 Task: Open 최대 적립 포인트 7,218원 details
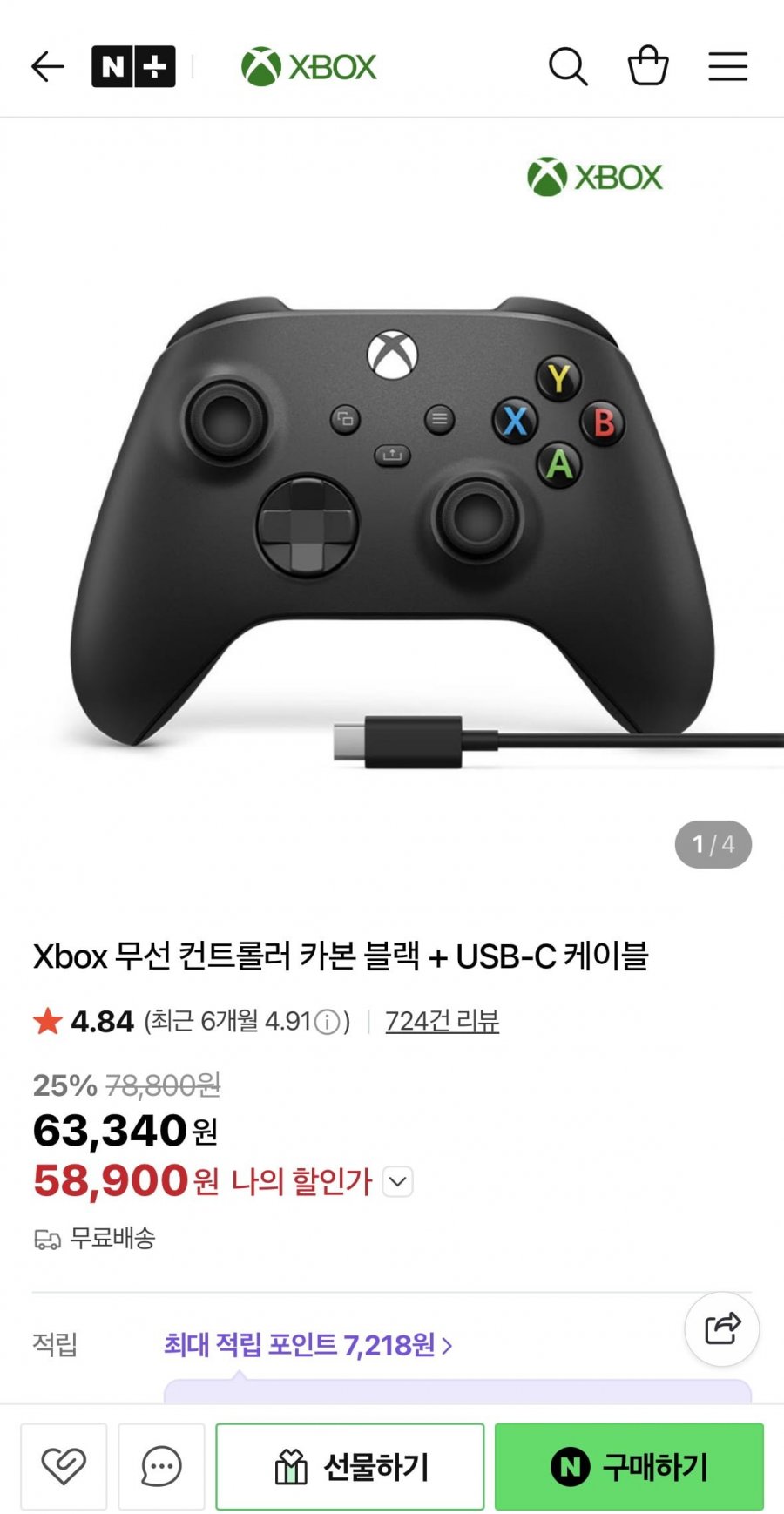(308, 1345)
